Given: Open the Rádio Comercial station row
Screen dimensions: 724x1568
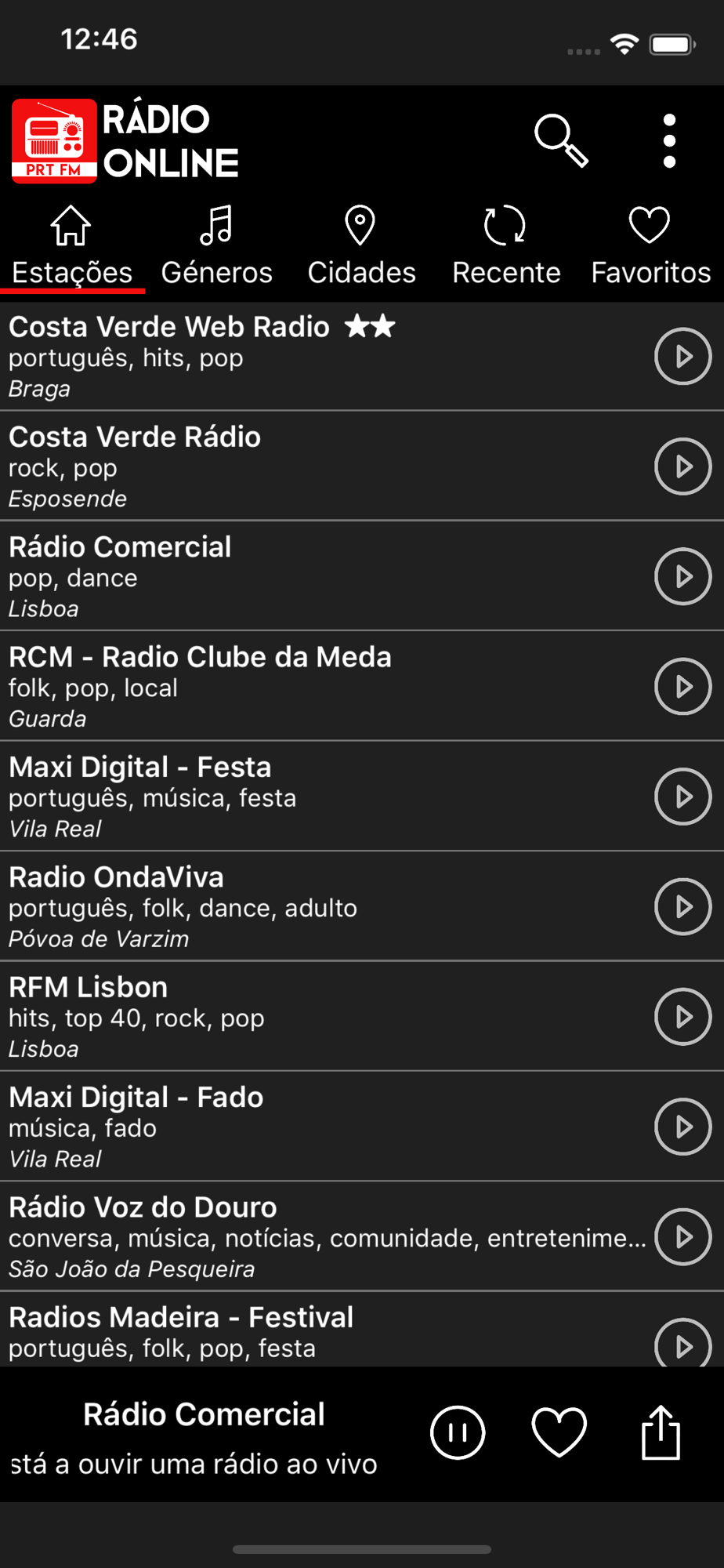Looking at the screenshot, I should pyautogui.click(x=362, y=576).
